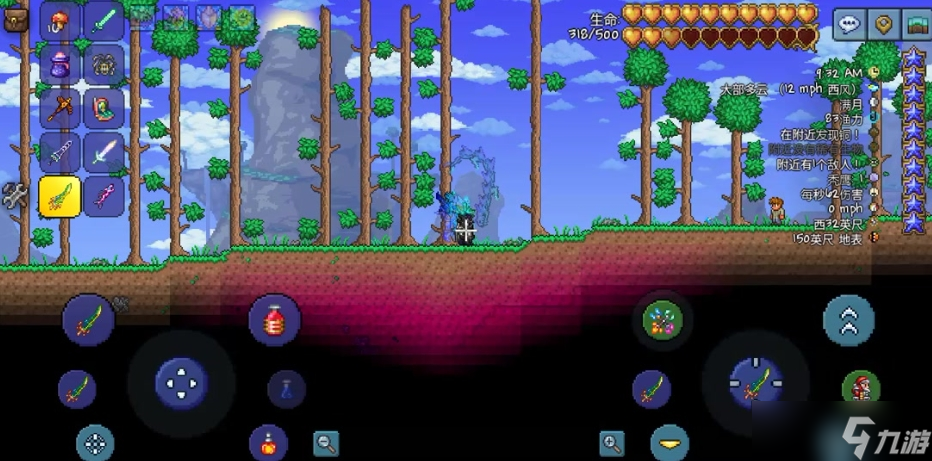Tap the green pet summon button
This screenshot has height=461, width=932.
pyautogui.click(x=662, y=320)
